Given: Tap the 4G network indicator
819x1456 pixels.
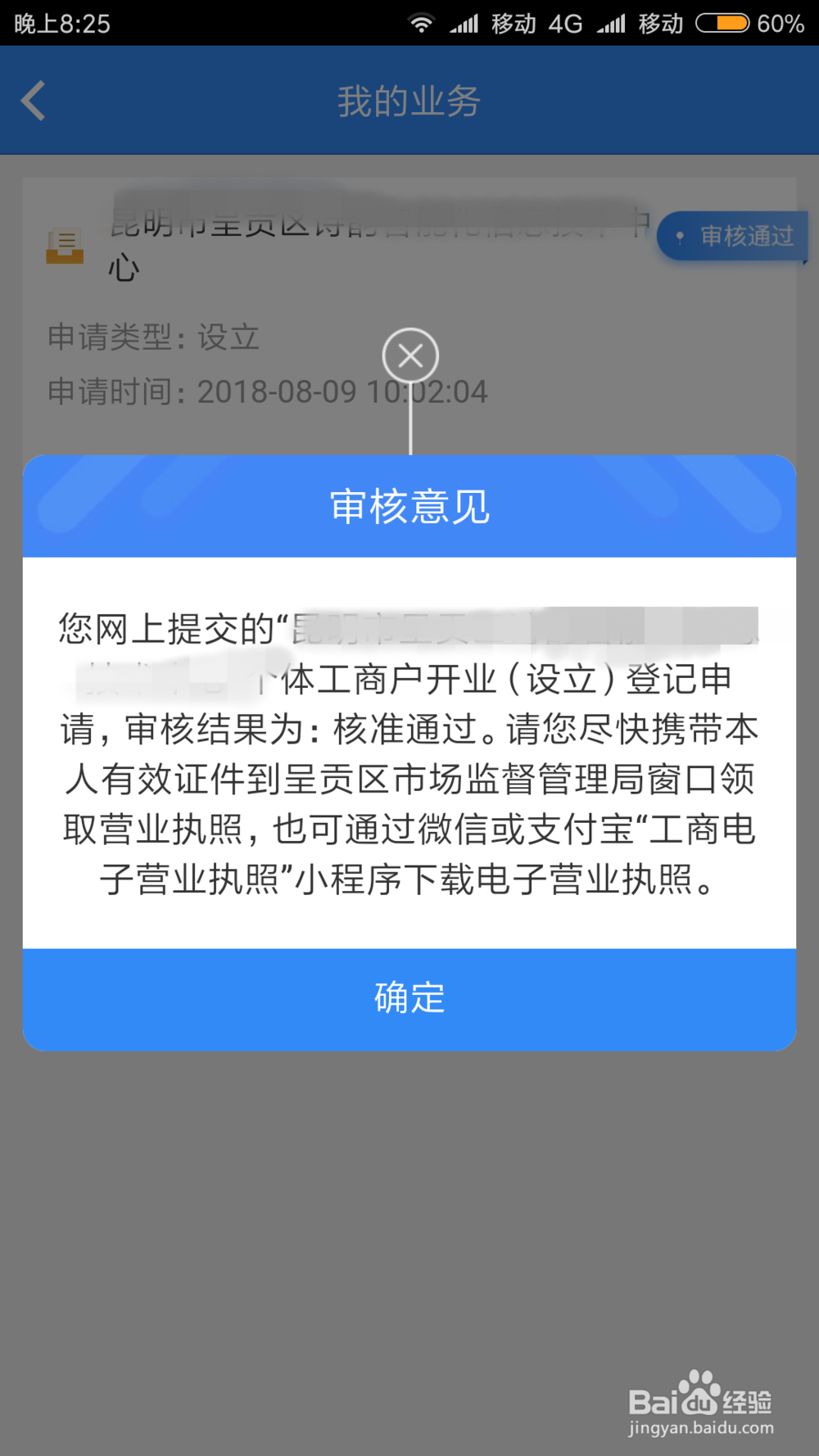Looking at the screenshot, I should pos(565,22).
